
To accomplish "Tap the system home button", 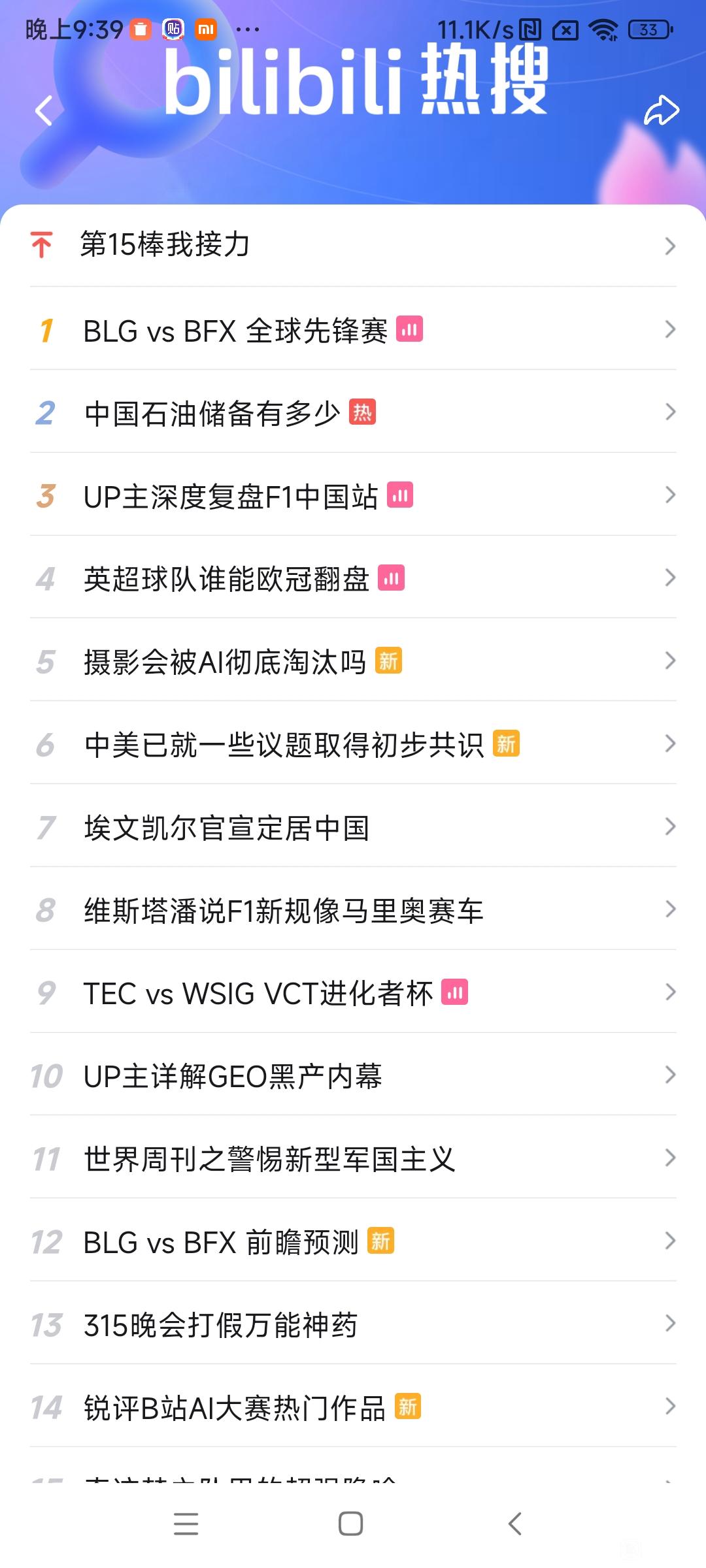I will 351,1524.
